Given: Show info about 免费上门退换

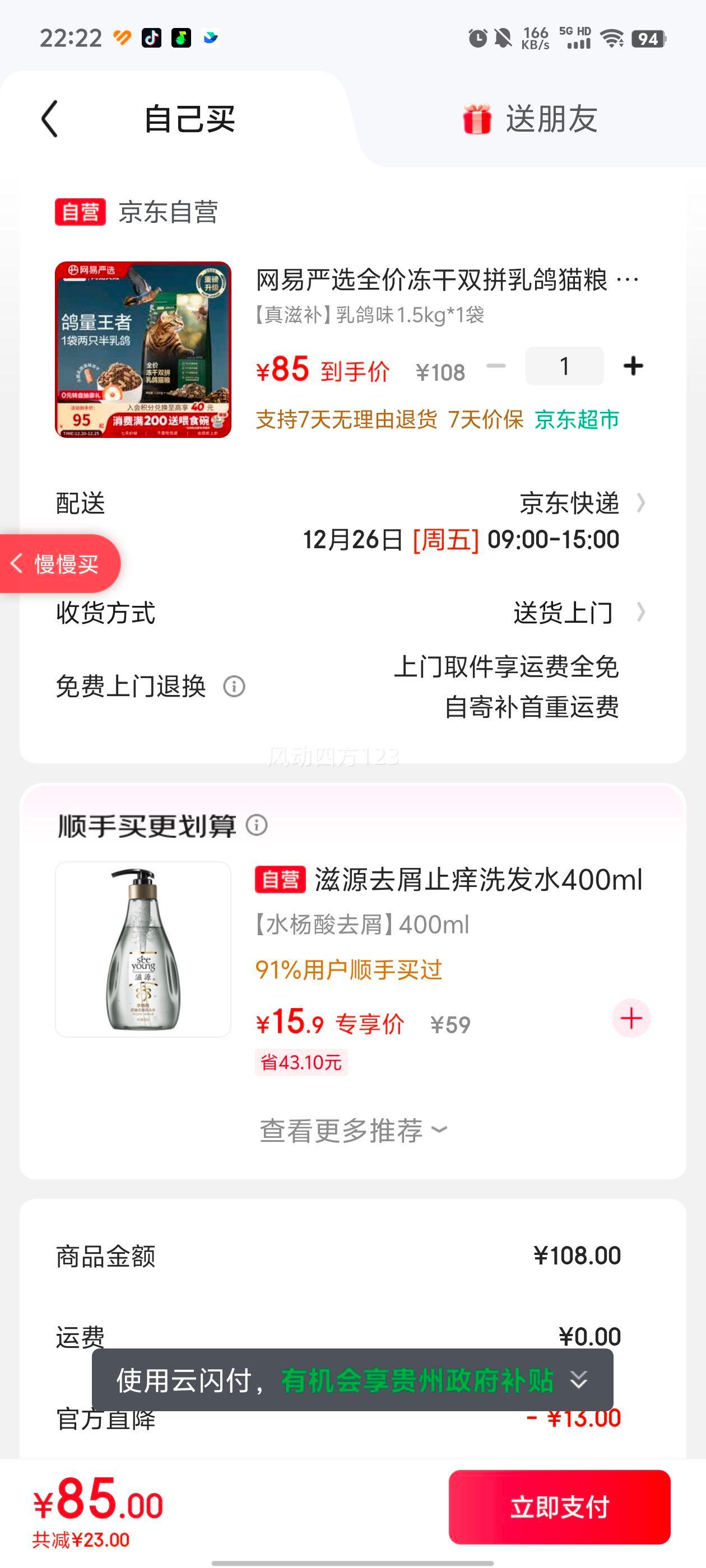Looking at the screenshot, I should 235,687.
